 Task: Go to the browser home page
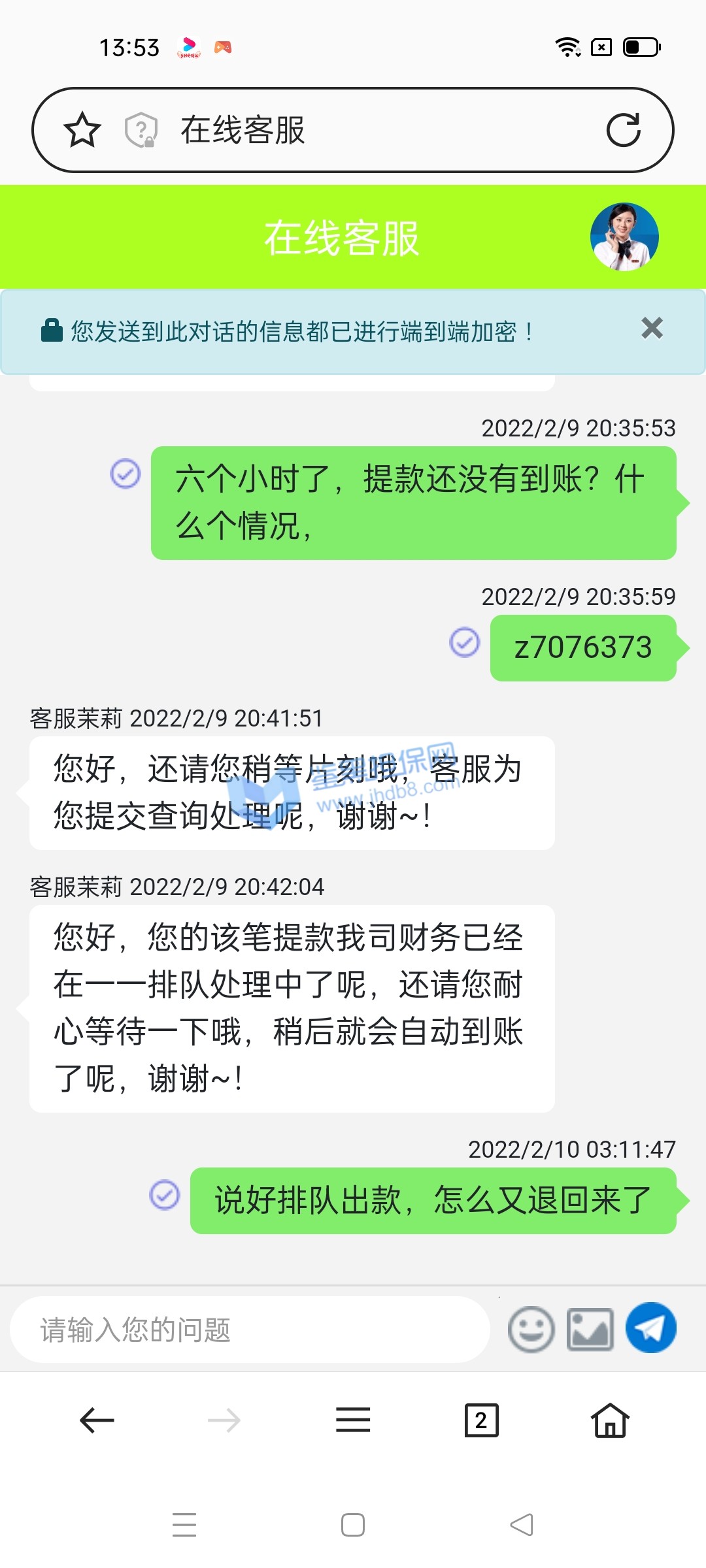610,1420
